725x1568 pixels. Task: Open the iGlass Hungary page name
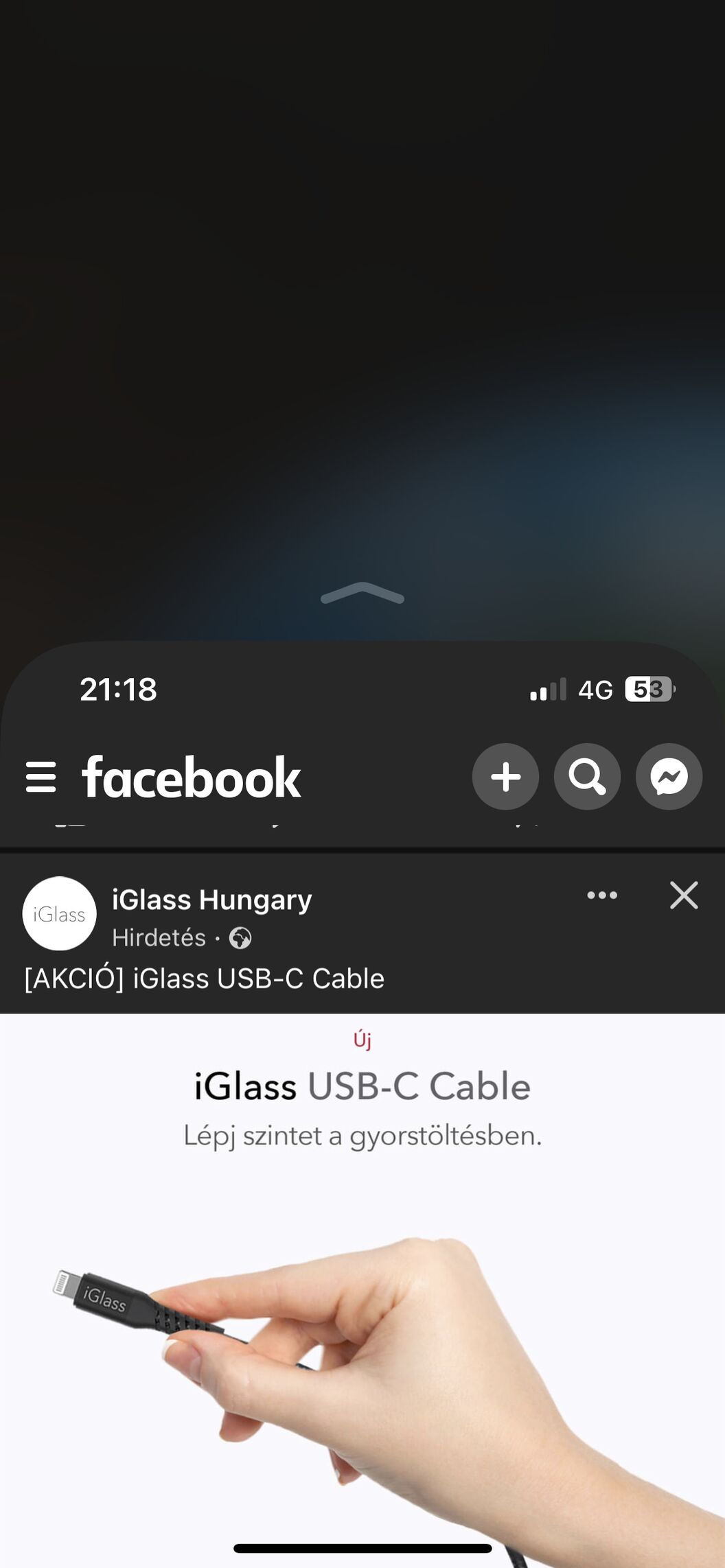(x=211, y=900)
